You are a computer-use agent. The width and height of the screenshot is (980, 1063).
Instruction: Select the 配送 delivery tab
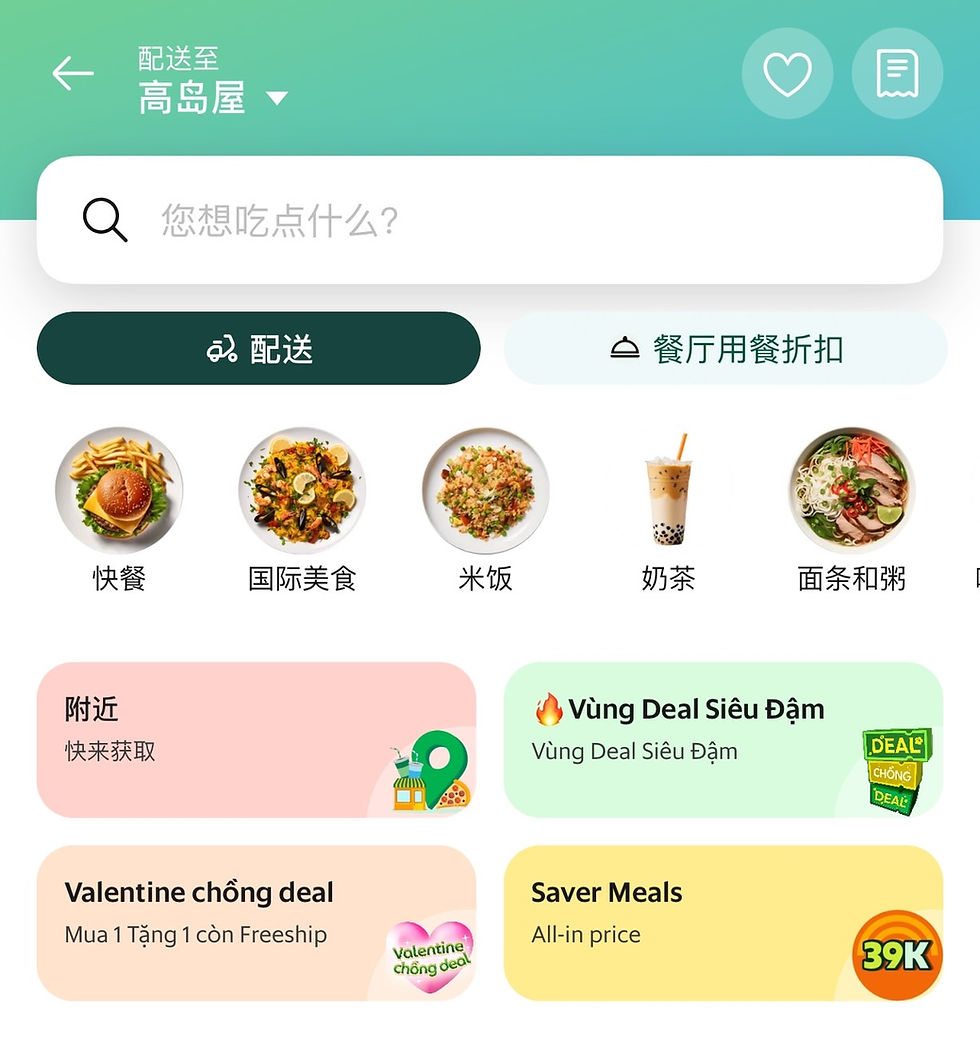(258, 349)
